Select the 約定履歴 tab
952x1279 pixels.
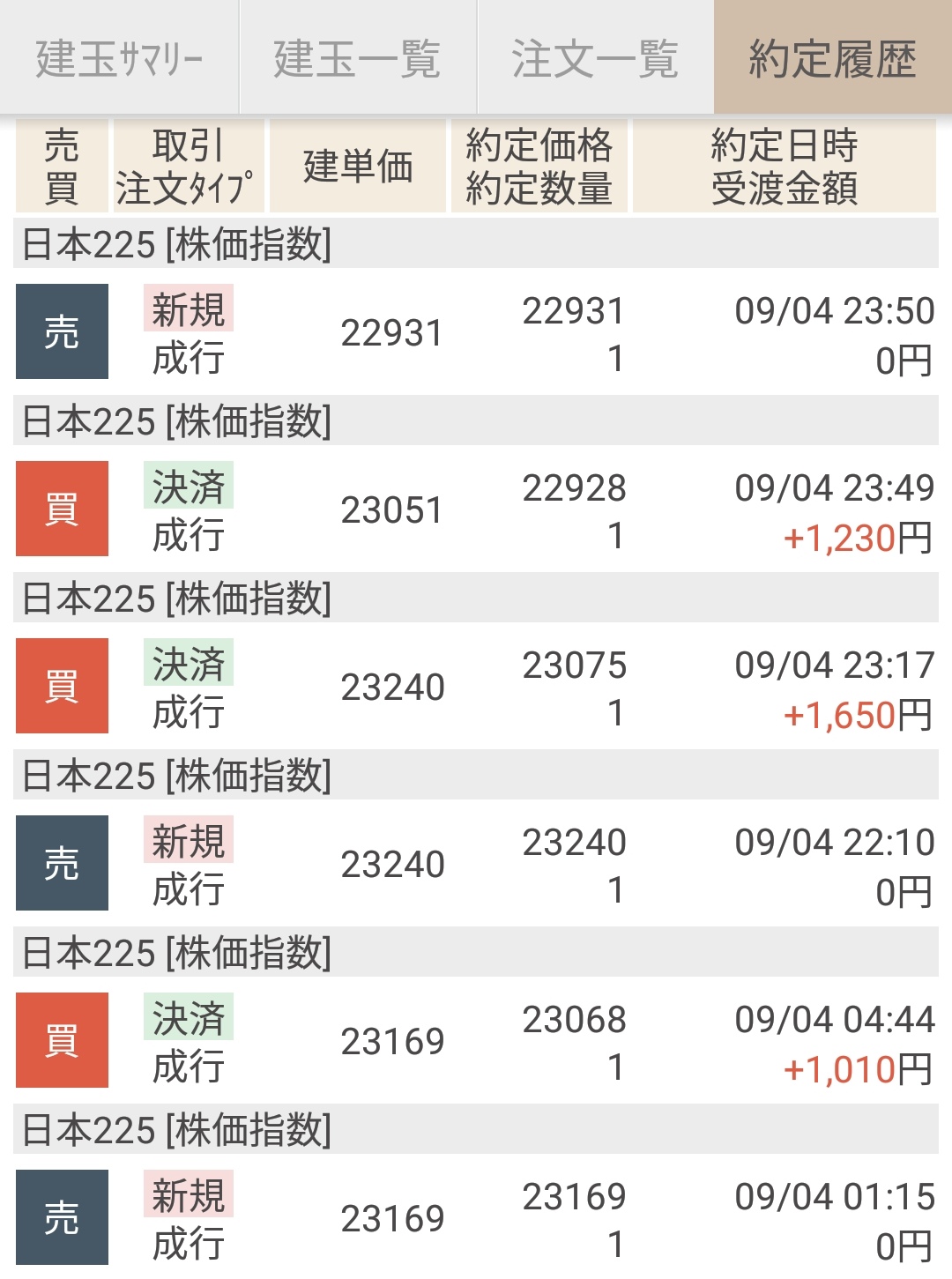pyautogui.click(x=833, y=58)
